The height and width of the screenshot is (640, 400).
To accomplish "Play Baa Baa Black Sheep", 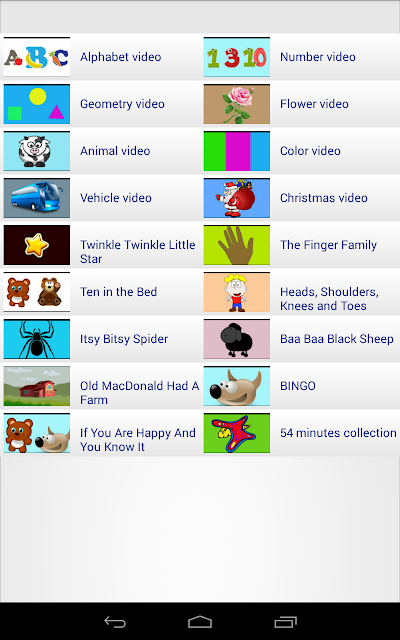I will pos(300,339).
